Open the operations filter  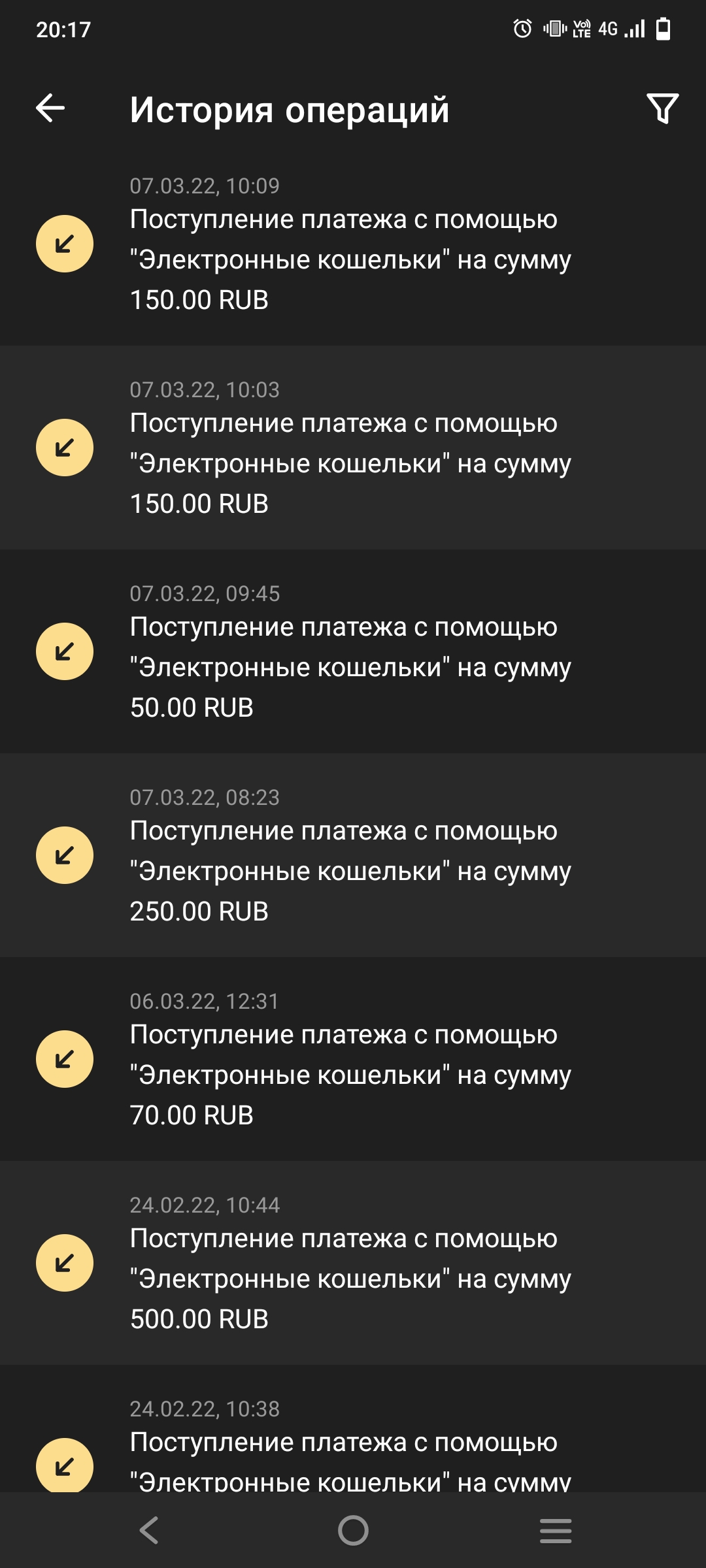662,108
